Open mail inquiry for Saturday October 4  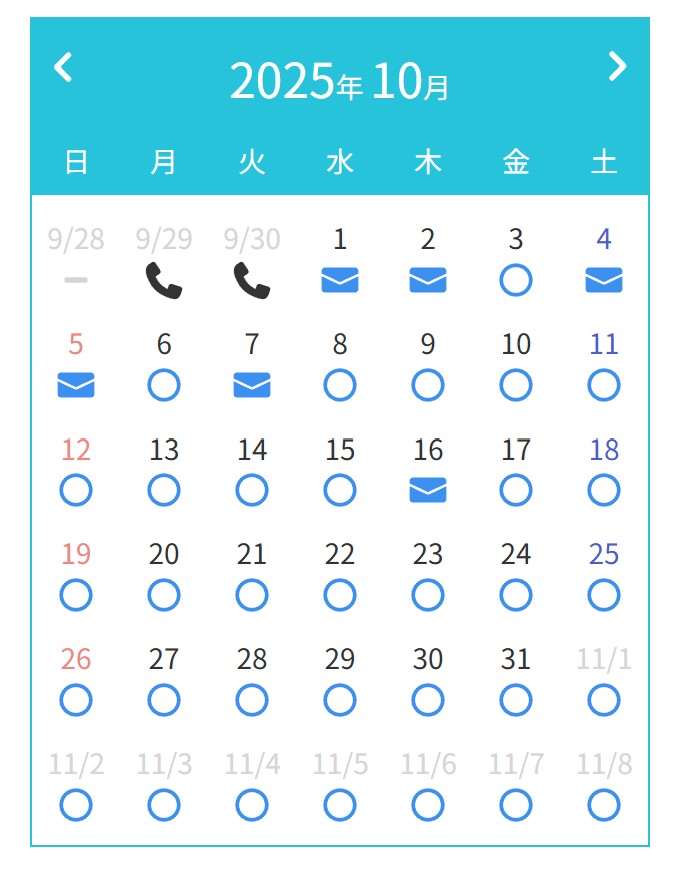(x=604, y=280)
